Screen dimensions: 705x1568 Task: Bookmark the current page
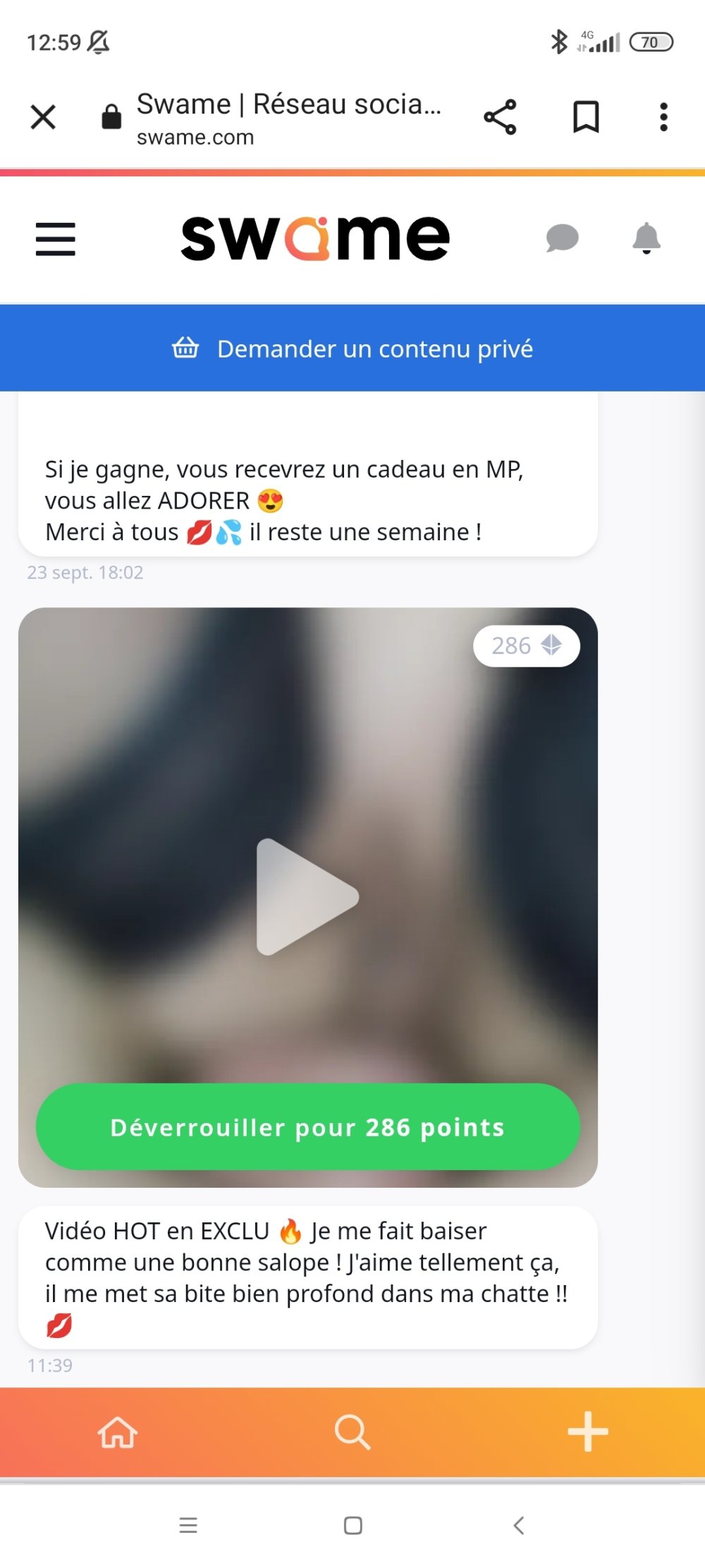point(586,117)
